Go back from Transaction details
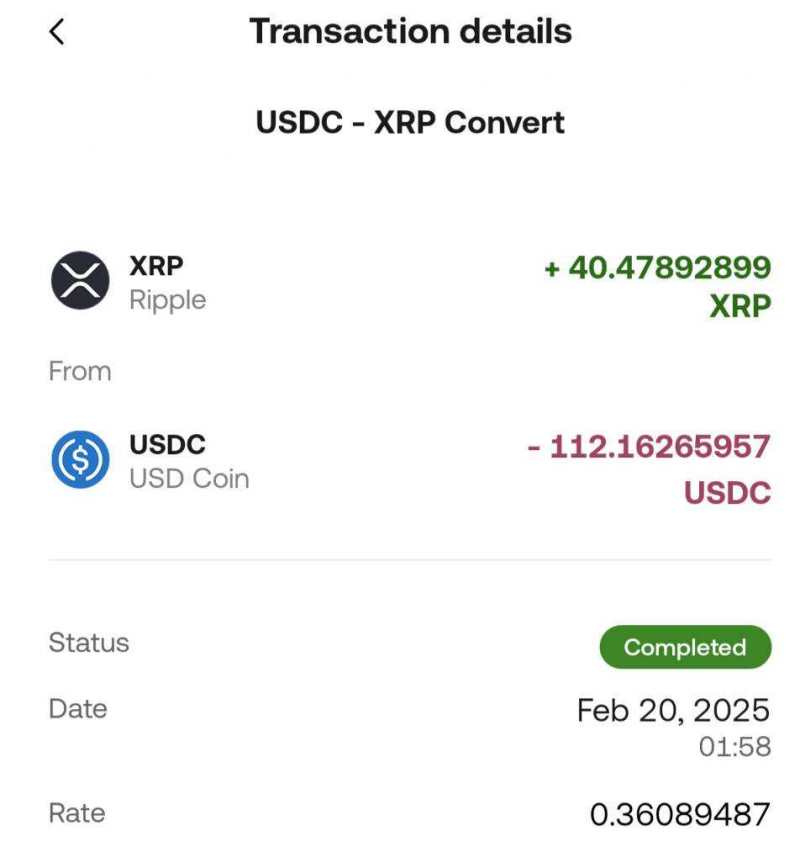 tap(56, 32)
